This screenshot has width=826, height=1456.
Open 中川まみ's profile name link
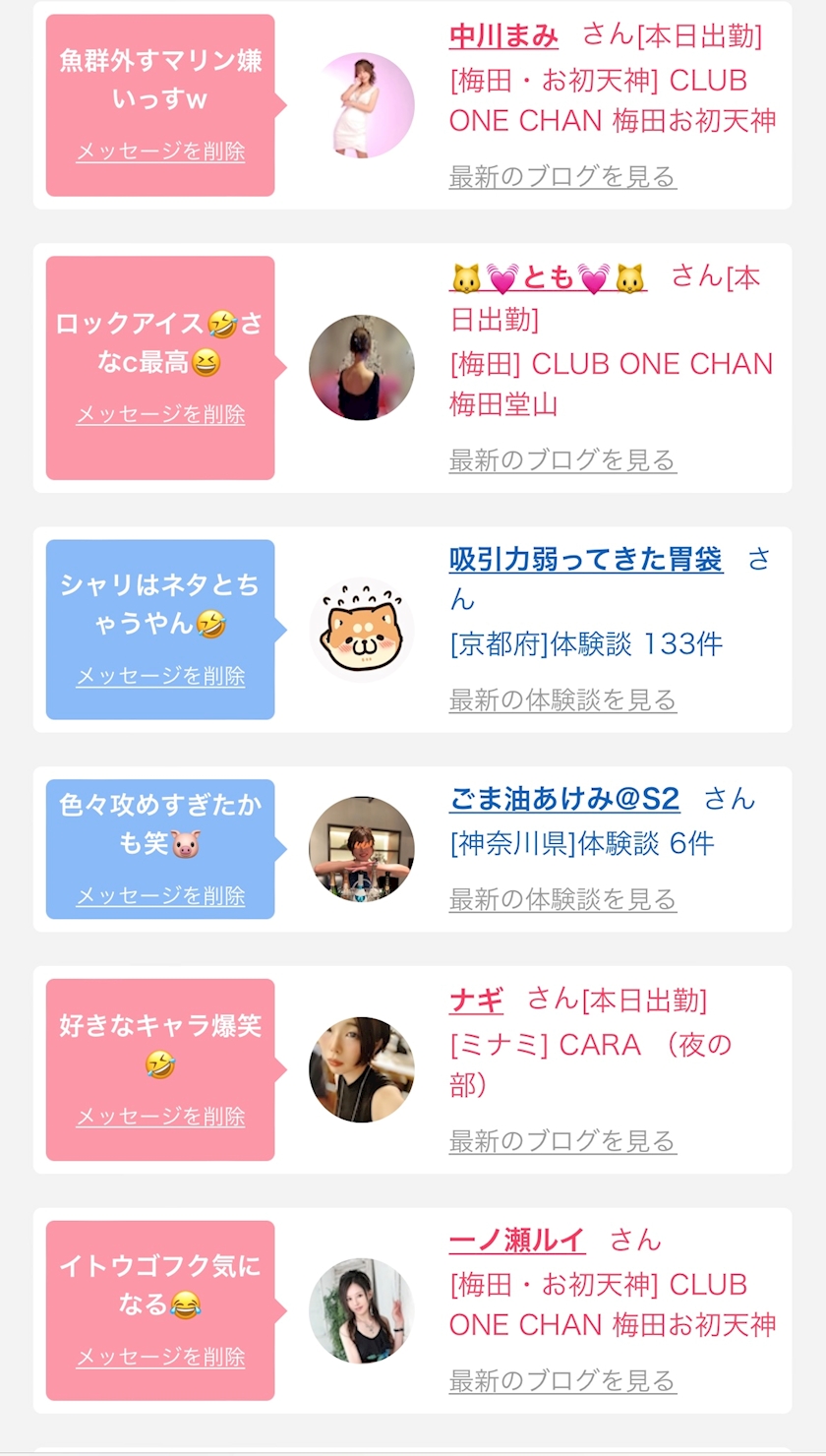pyautogui.click(x=503, y=36)
